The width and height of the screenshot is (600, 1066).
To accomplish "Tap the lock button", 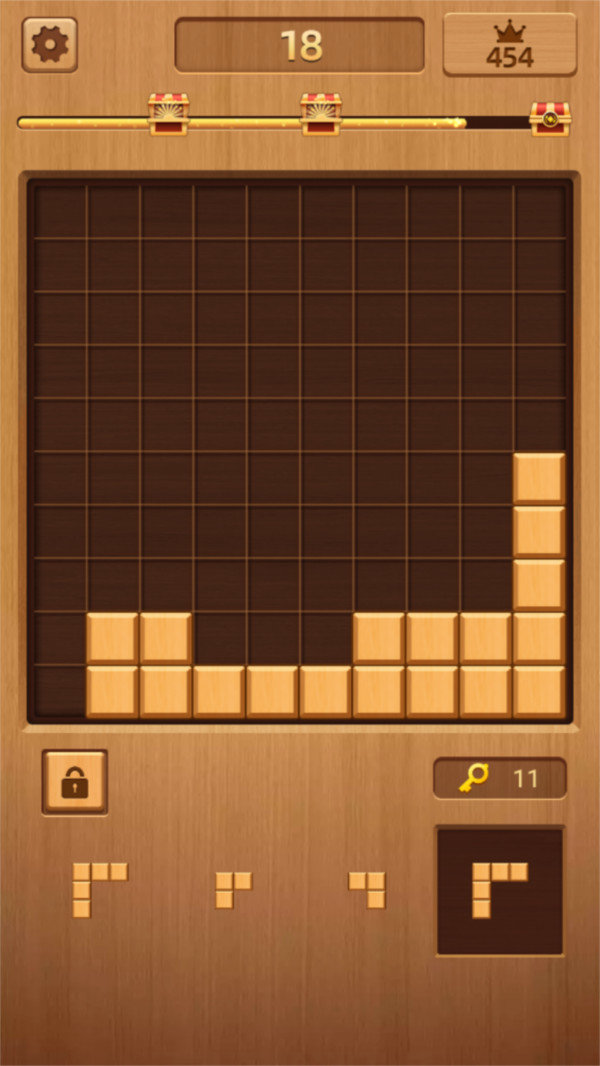I will (75, 782).
